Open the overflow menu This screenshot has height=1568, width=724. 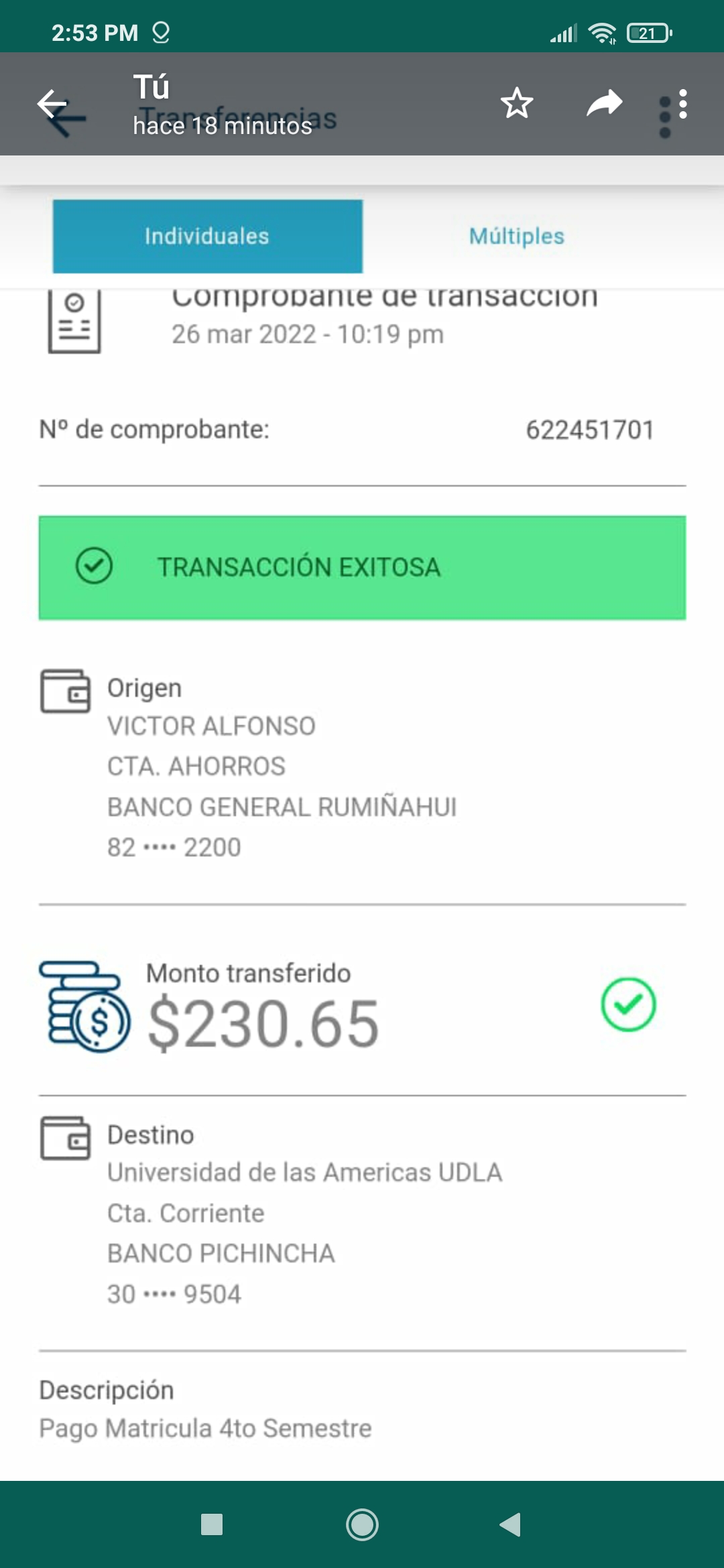pyautogui.click(x=682, y=104)
